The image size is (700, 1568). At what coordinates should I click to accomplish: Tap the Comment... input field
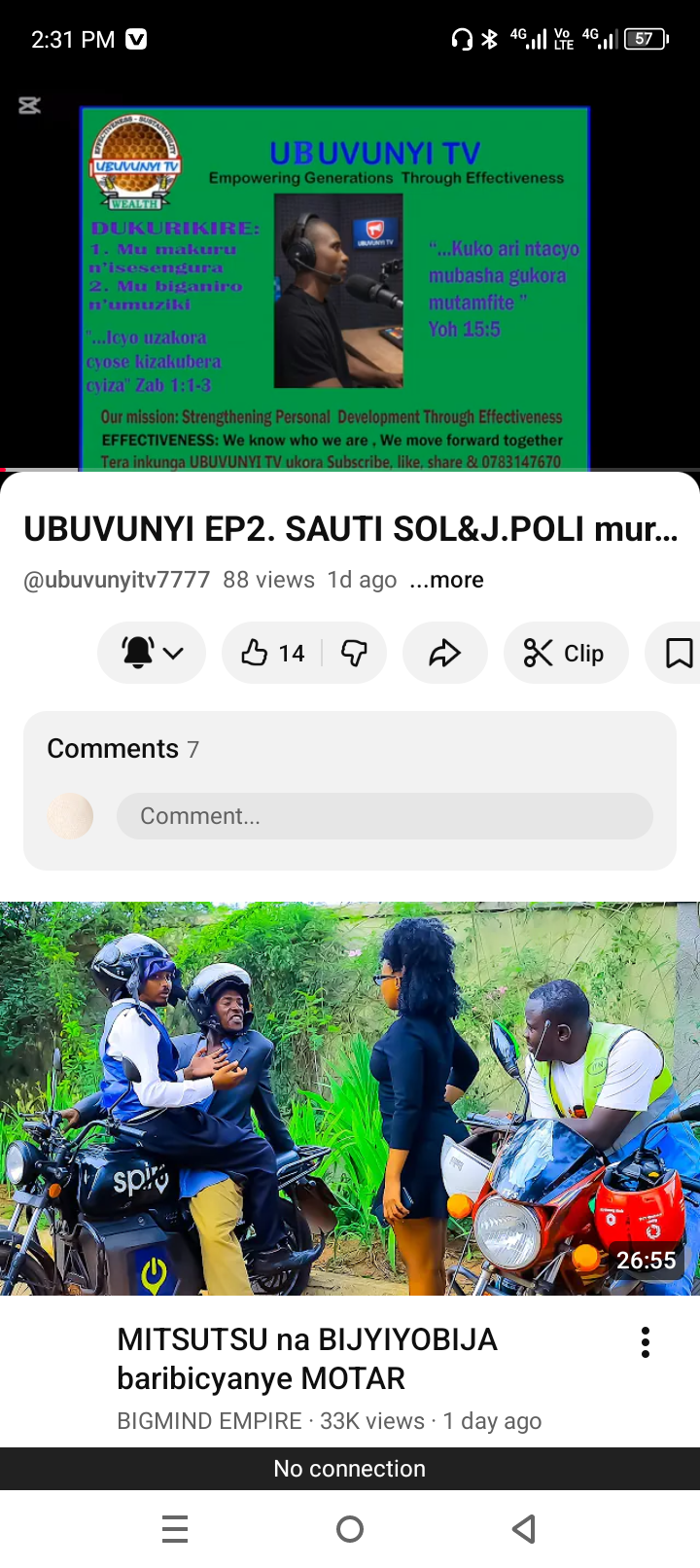click(384, 816)
